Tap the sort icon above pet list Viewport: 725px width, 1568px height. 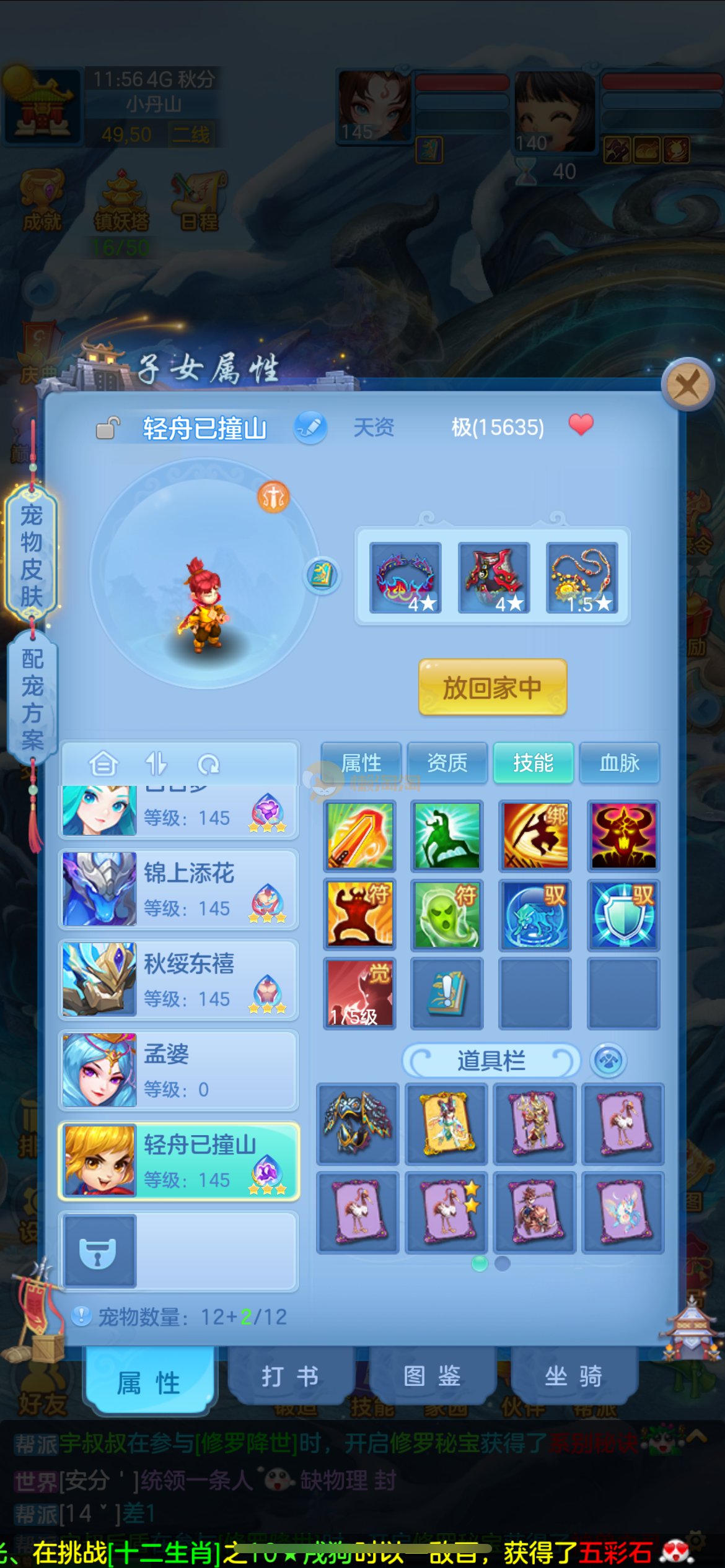click(x=156, y=764)
